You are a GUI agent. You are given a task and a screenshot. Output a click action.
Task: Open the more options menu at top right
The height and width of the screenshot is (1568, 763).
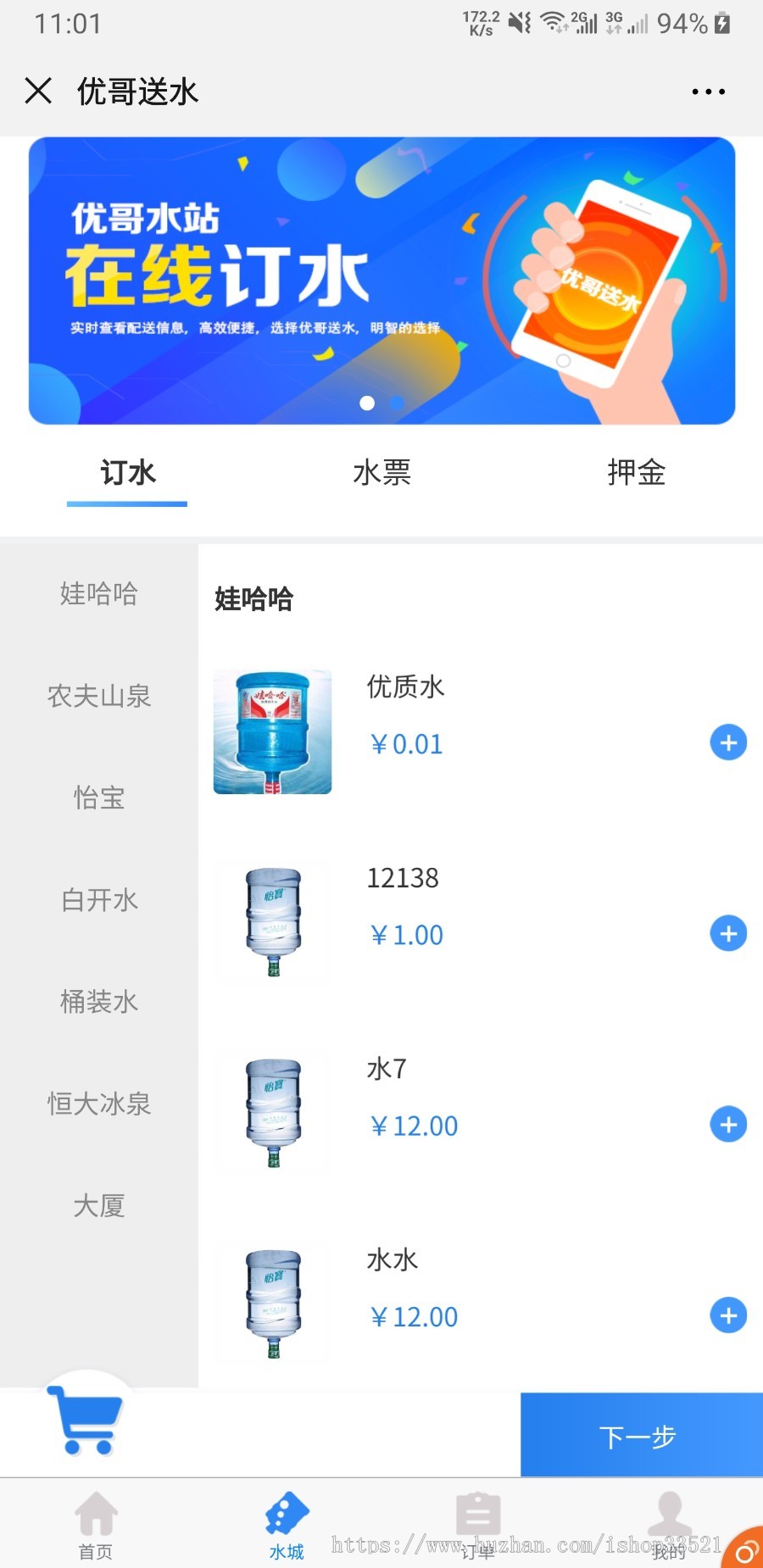708,91
